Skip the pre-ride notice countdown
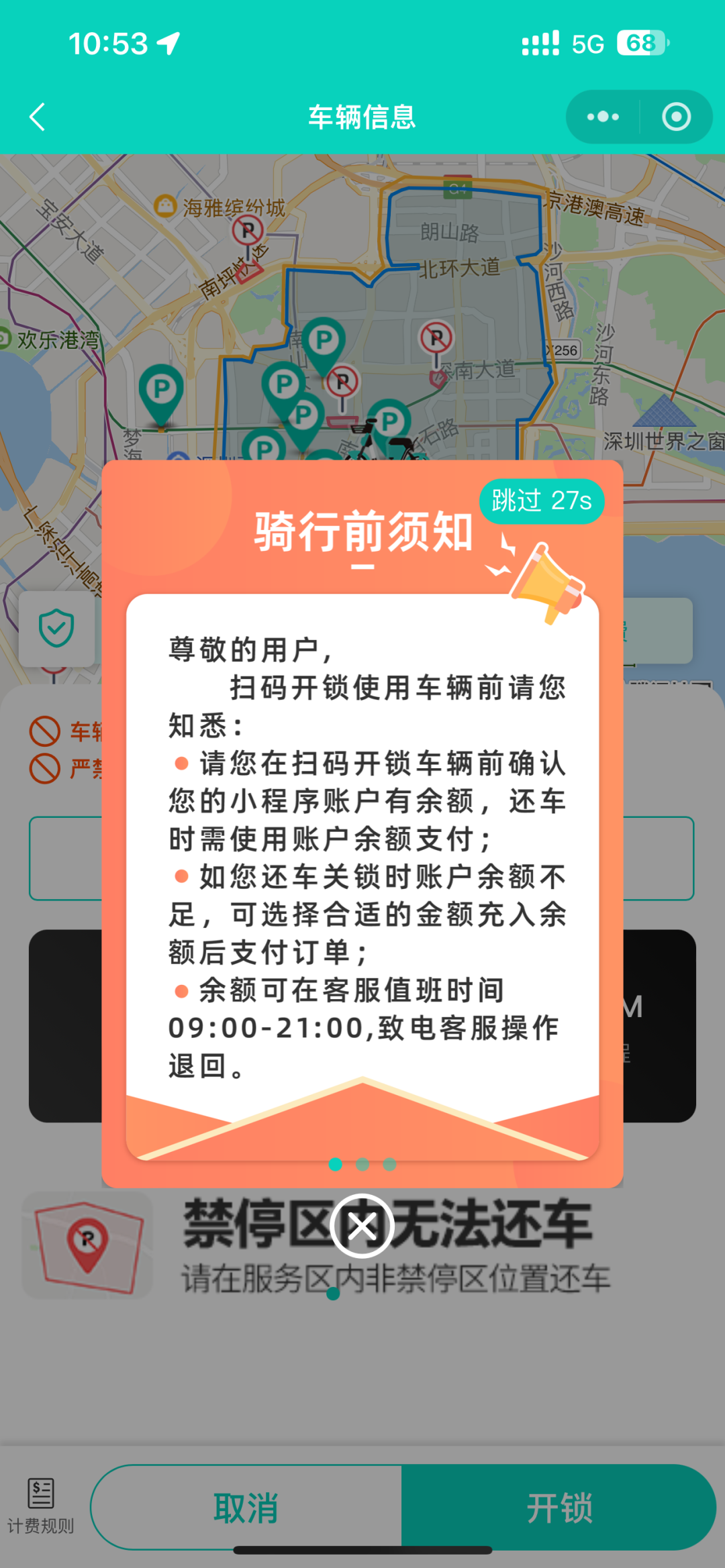 click(541, 501)
